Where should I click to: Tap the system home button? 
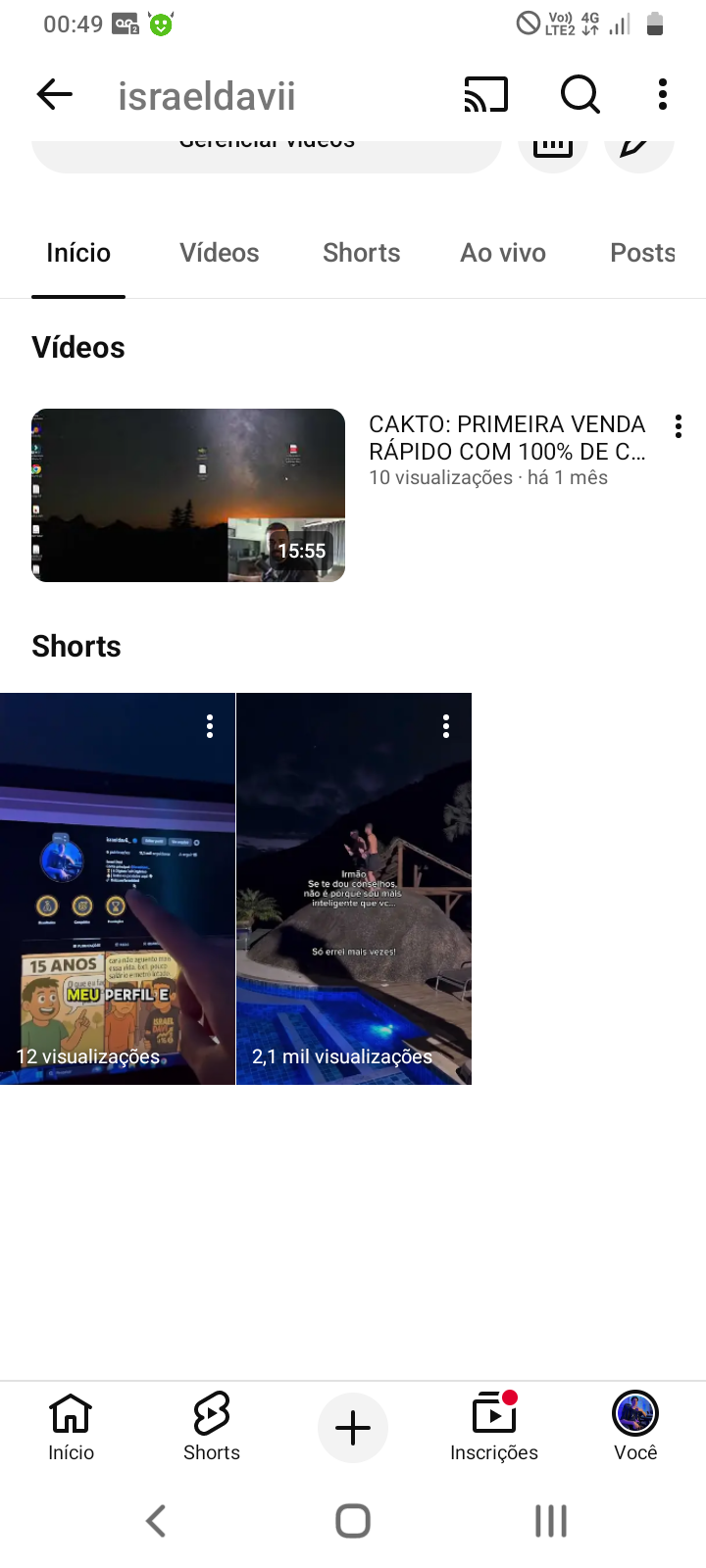coord(353,1521)
